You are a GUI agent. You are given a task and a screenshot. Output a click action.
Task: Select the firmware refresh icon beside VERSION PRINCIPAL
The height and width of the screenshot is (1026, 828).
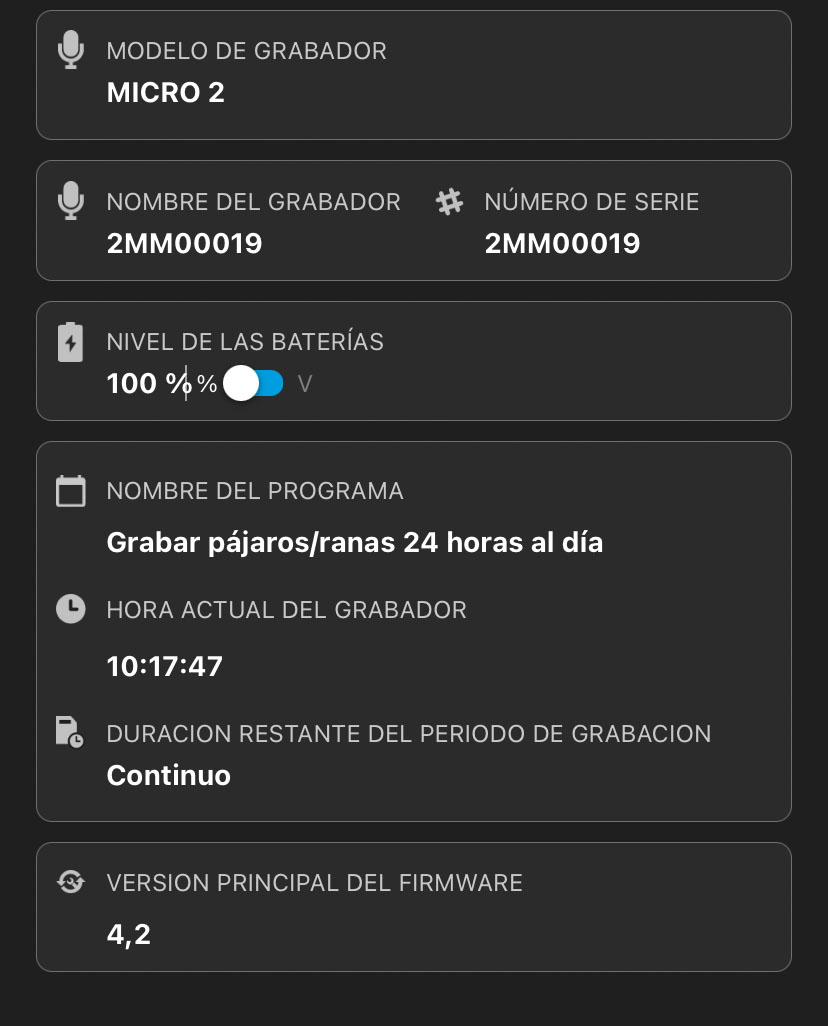pos(70,881)
